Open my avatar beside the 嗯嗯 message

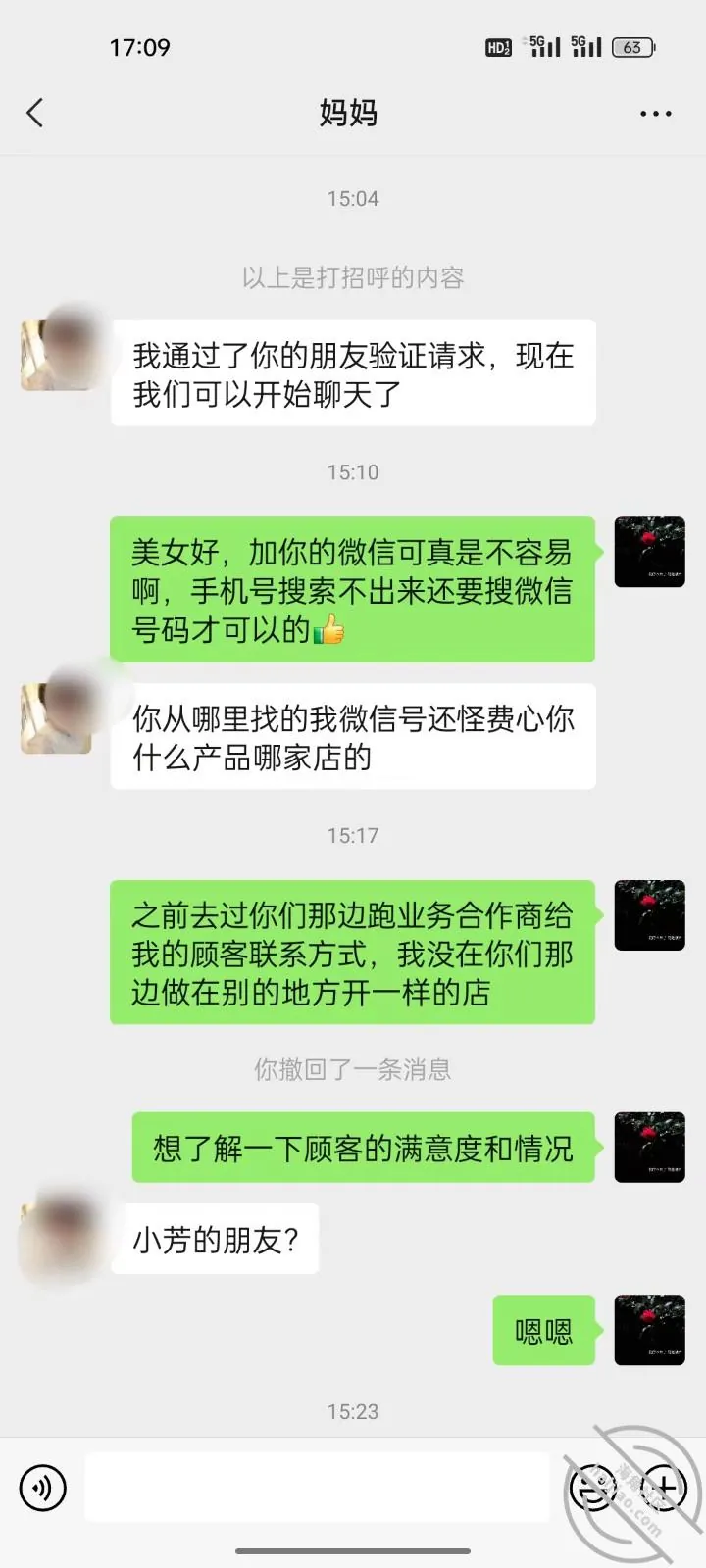[649, 1330]
